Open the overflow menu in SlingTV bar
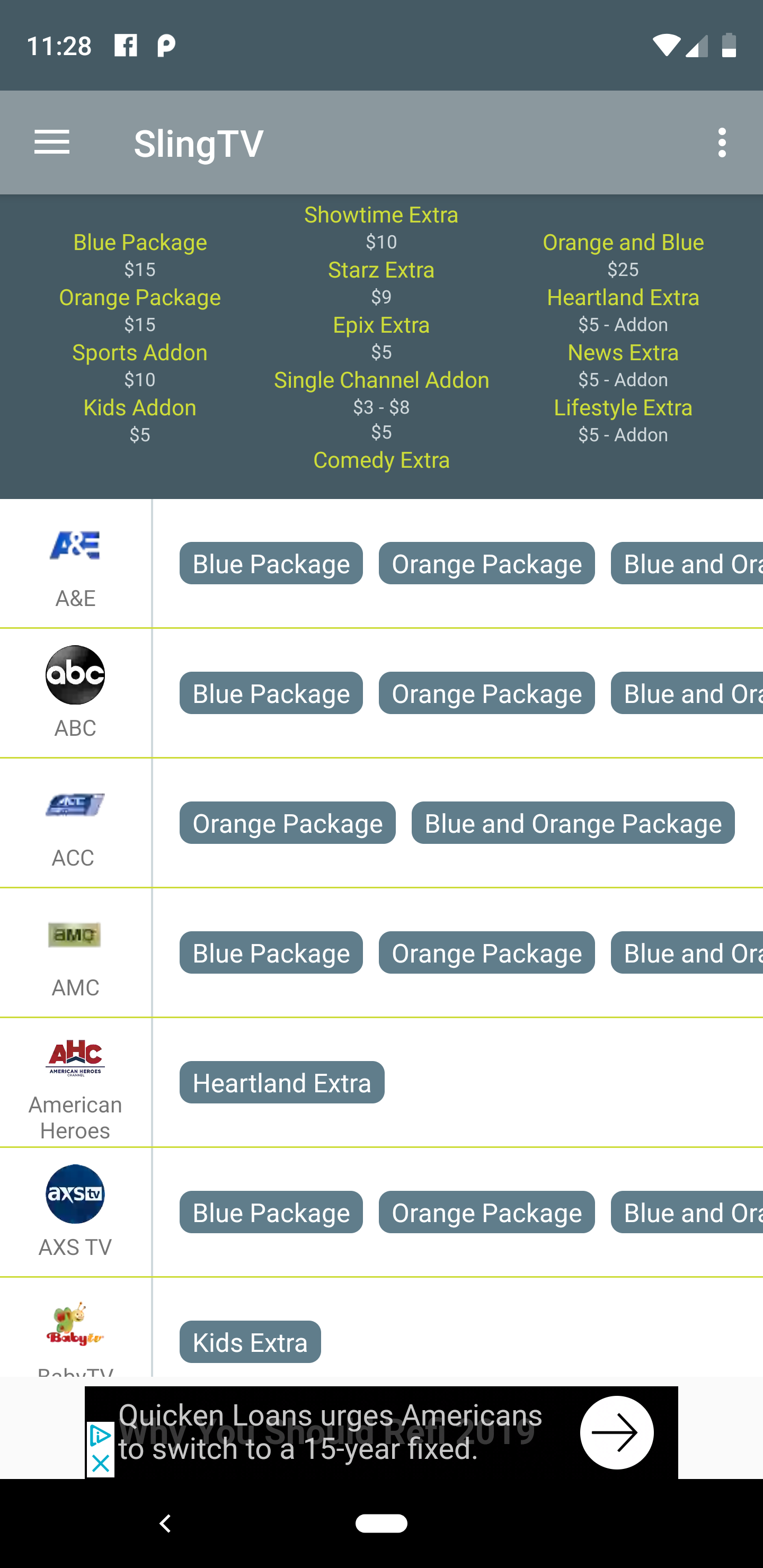 pos(722,142)
